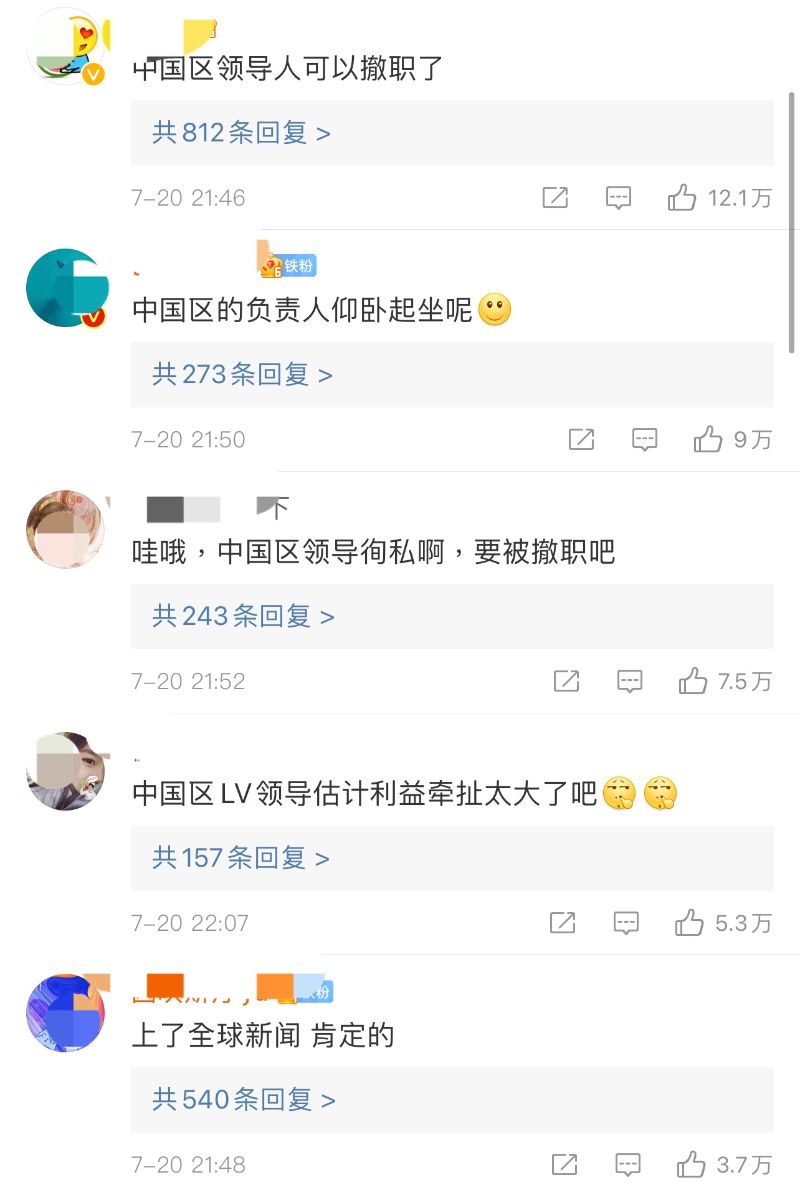
Task: Open the 243 replies thread
Action: (x=243, y=617)
